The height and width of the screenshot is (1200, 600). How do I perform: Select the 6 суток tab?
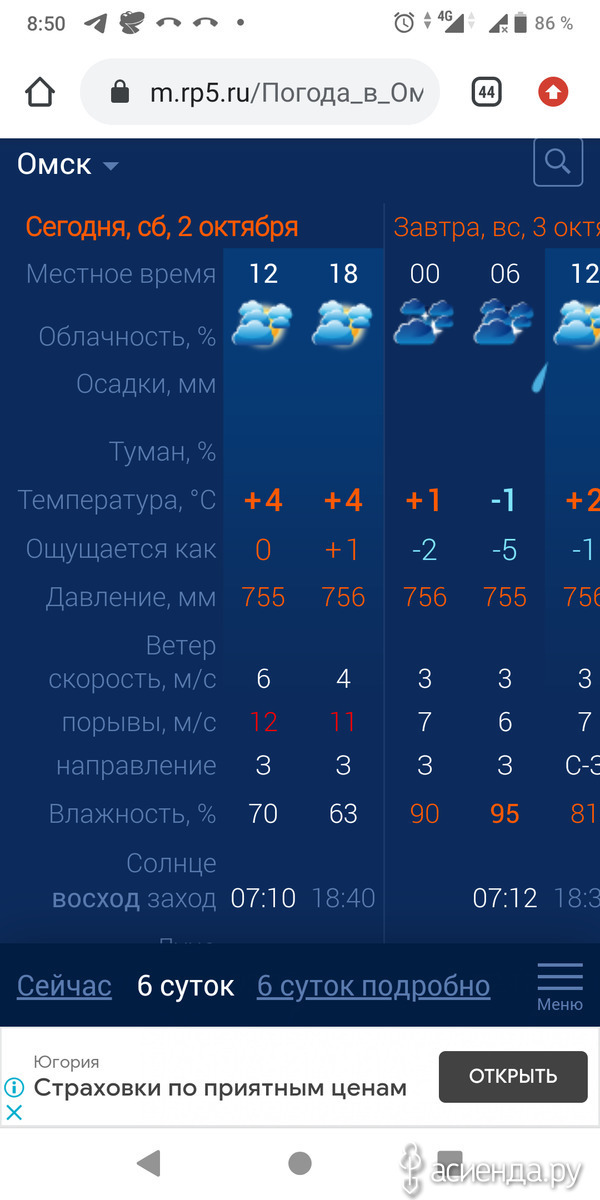pos(185,986)
